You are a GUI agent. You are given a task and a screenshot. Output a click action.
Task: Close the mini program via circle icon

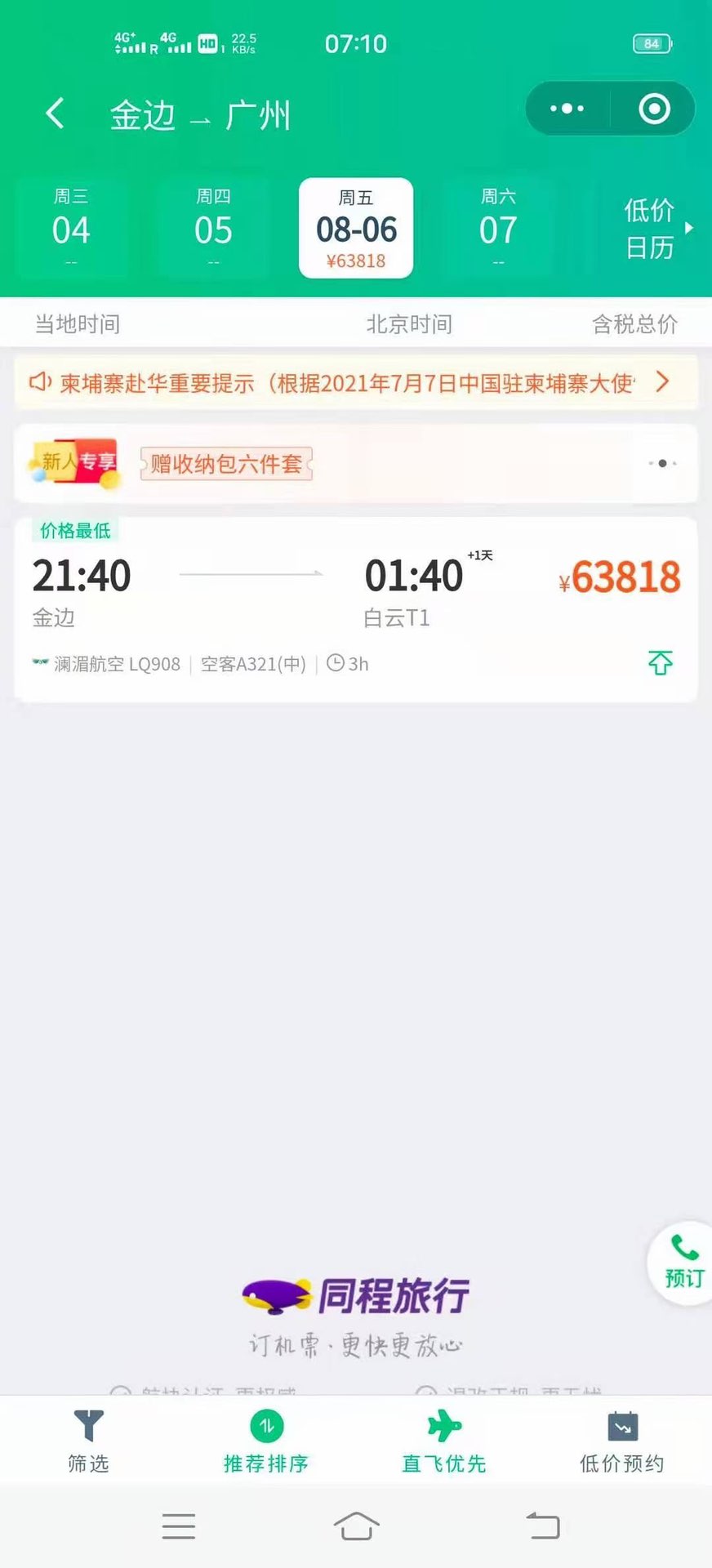654,109
